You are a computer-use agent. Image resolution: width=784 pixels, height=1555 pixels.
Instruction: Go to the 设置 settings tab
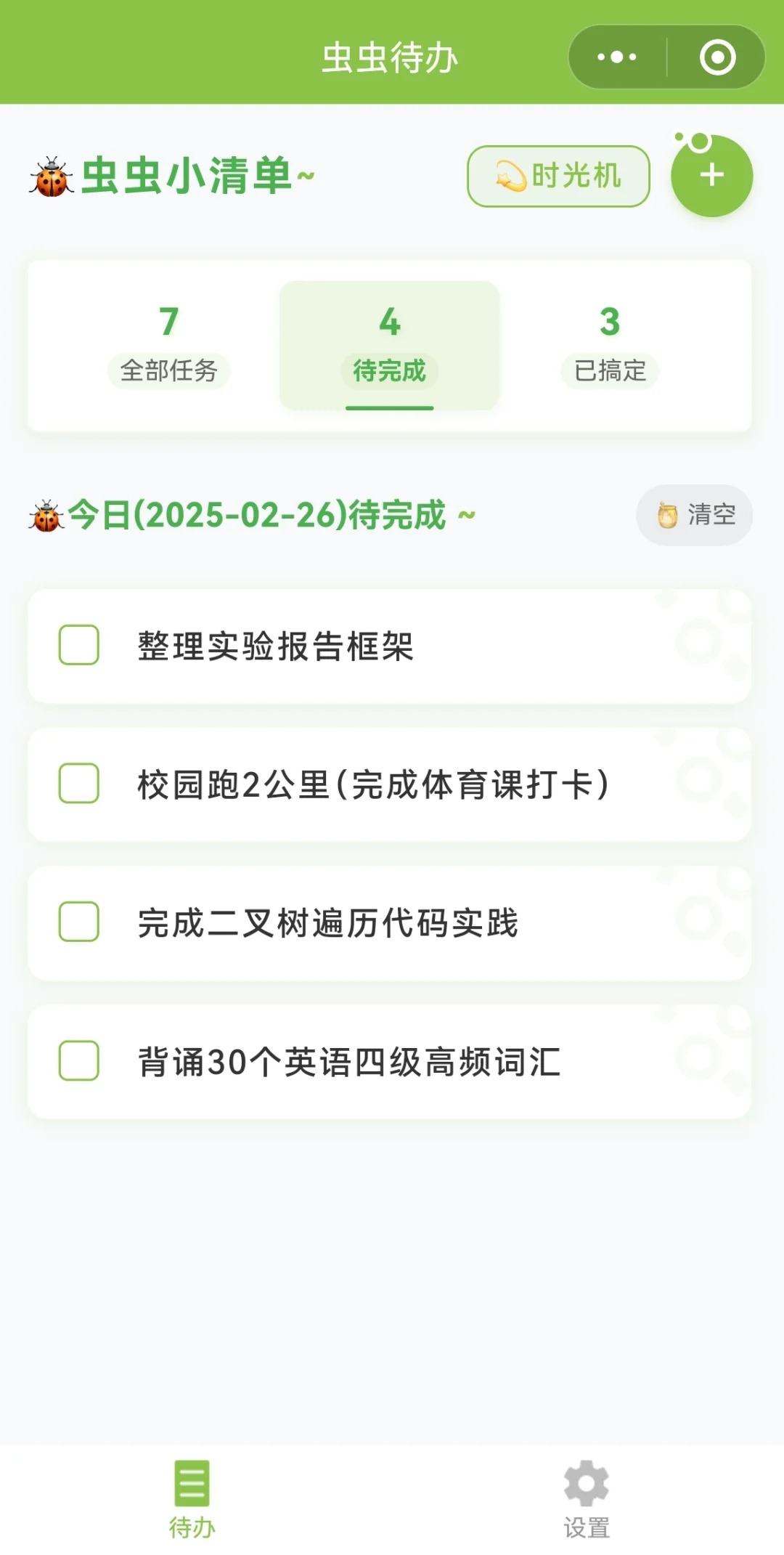587,1499
